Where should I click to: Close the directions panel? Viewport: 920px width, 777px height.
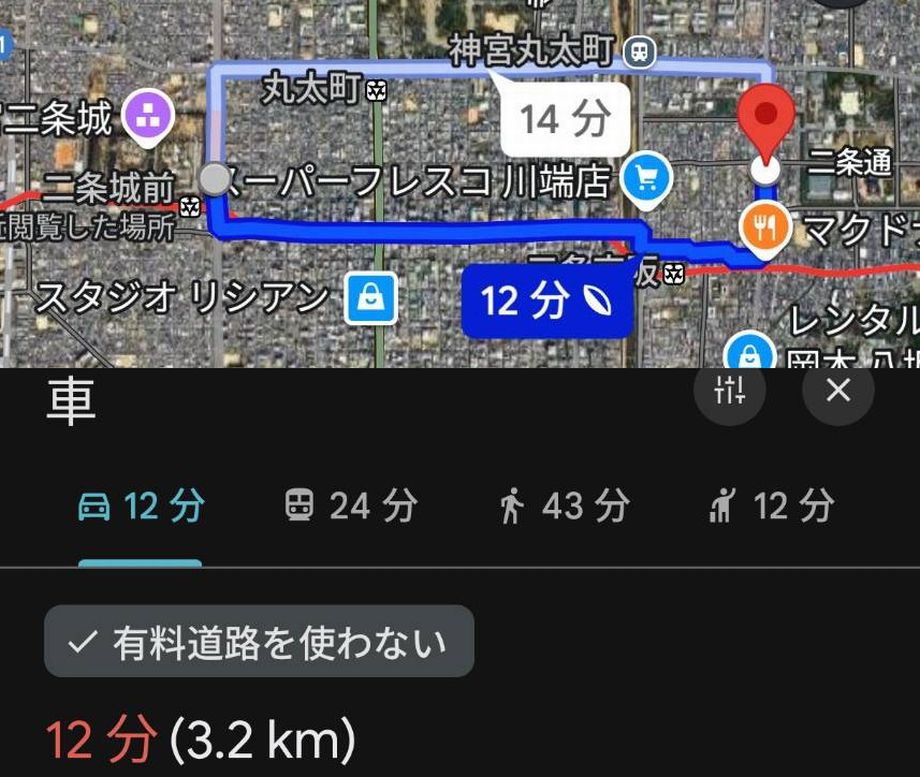(x=838, y=390)
